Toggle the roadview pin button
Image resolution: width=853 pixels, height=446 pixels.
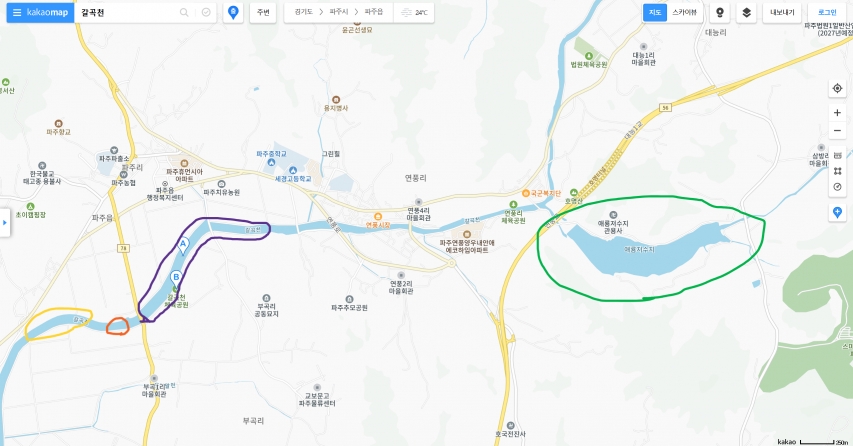coord(719,13)
